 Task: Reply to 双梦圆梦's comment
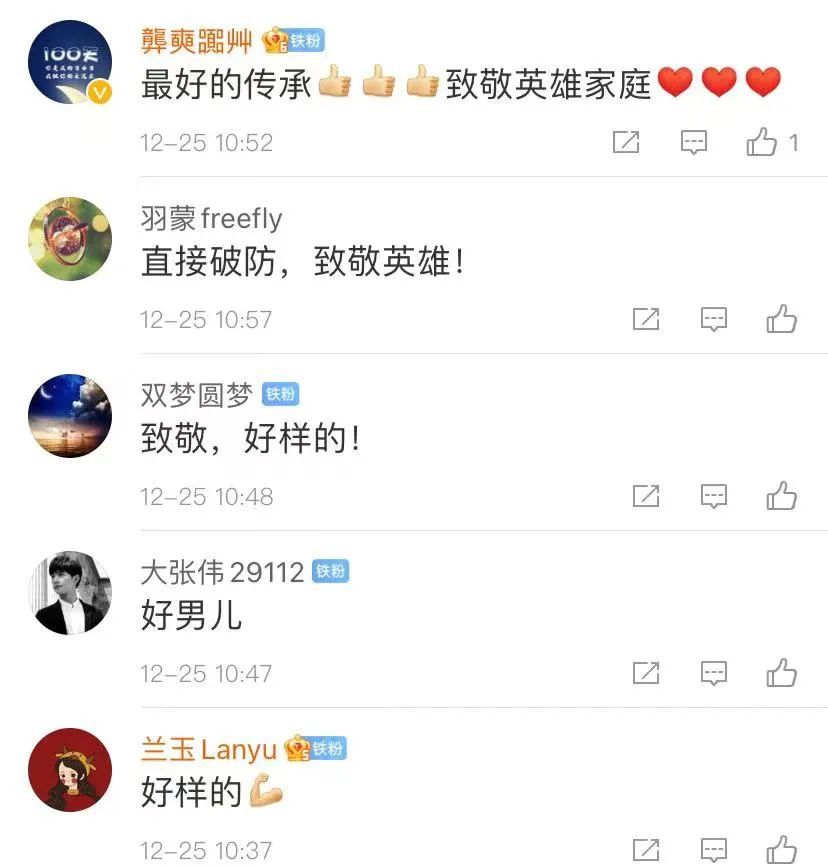click(x=714, y=497)
